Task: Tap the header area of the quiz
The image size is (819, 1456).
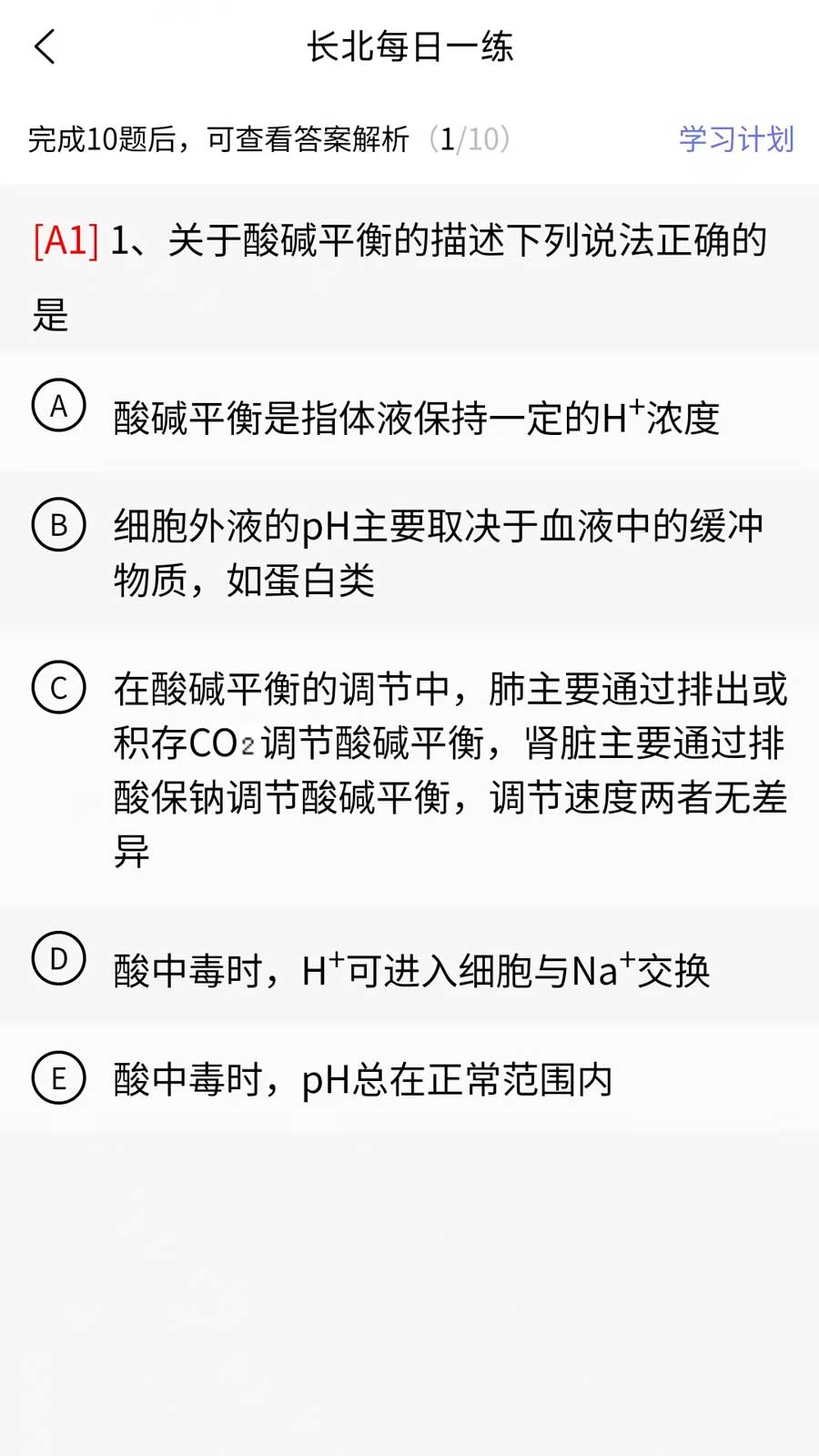Action: 409,47
